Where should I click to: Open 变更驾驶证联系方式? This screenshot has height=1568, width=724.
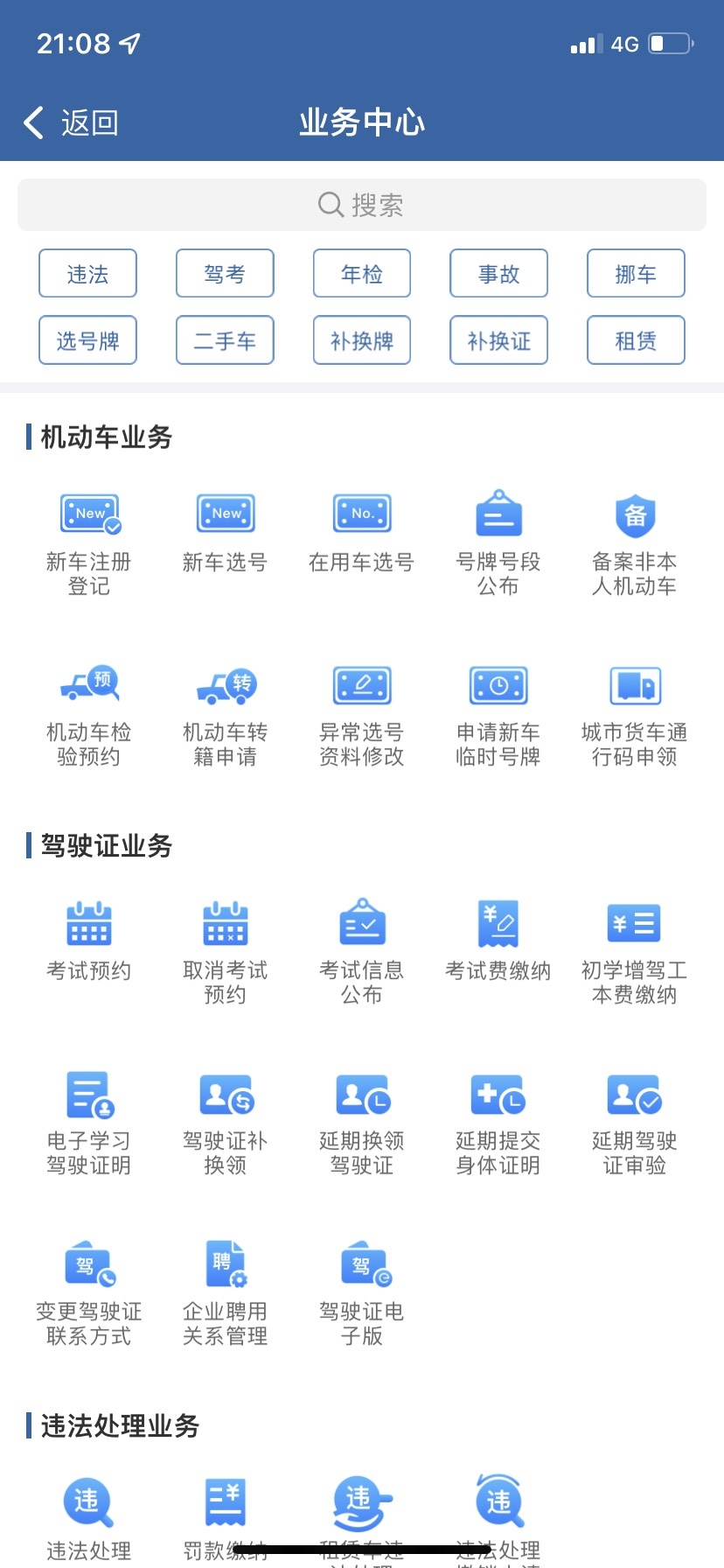[89, 1292]
